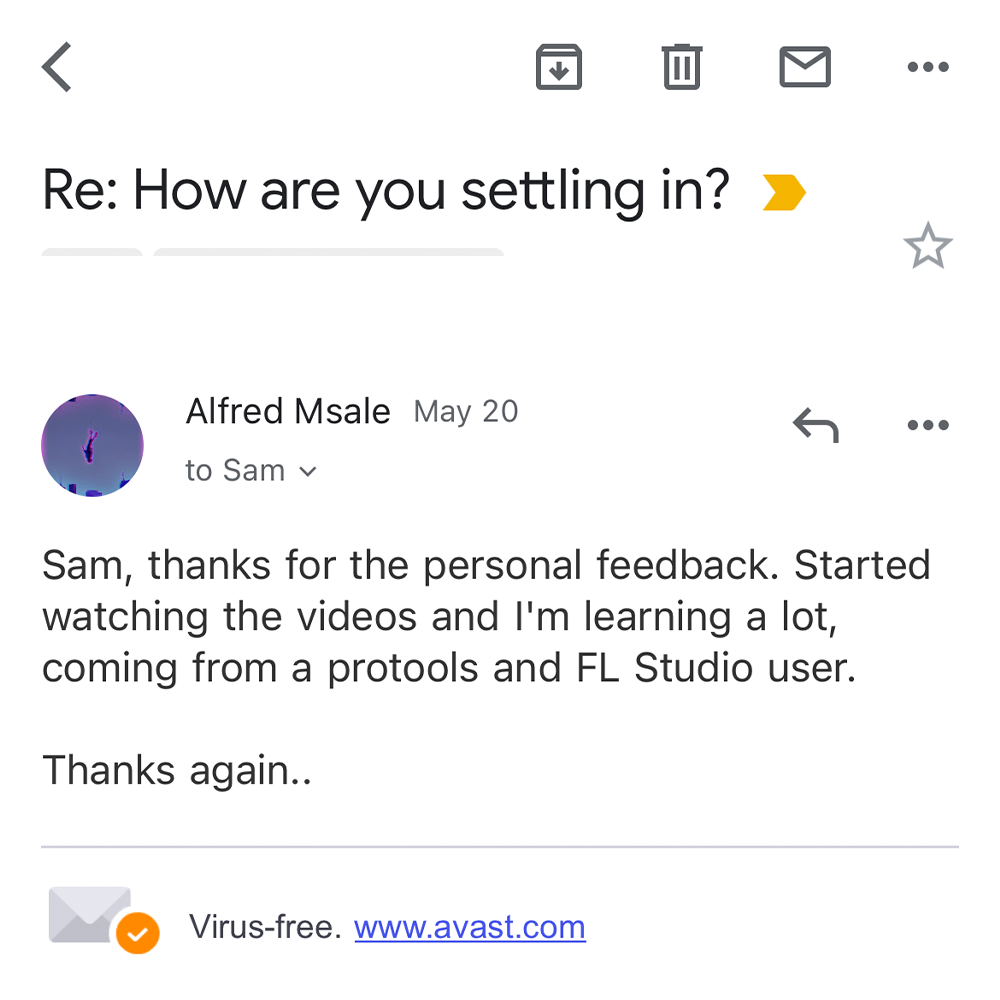The width and height of the screenshot is (1000, 1000).
Task: Open more options for Alfred's message
Action: pos(927,425)
